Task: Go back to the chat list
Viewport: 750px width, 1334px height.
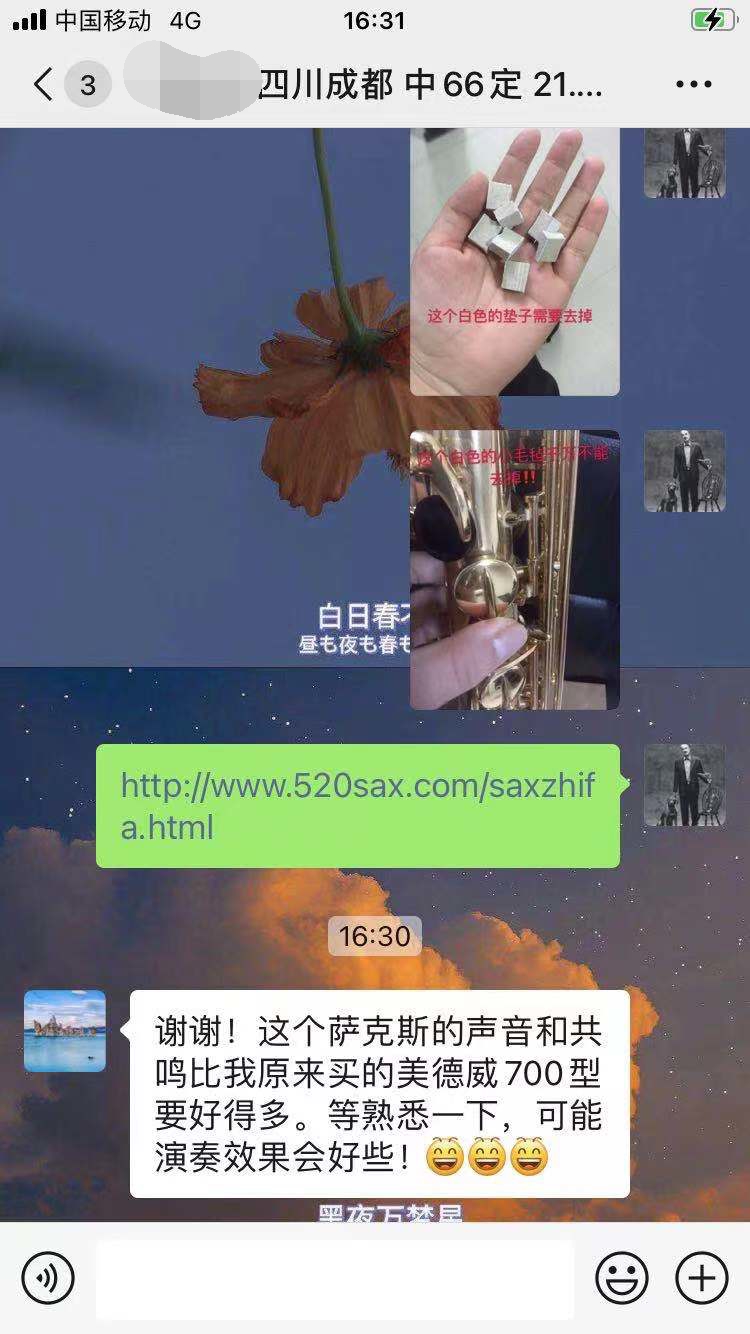Action: pyautogui.click(x=44, y=85)
